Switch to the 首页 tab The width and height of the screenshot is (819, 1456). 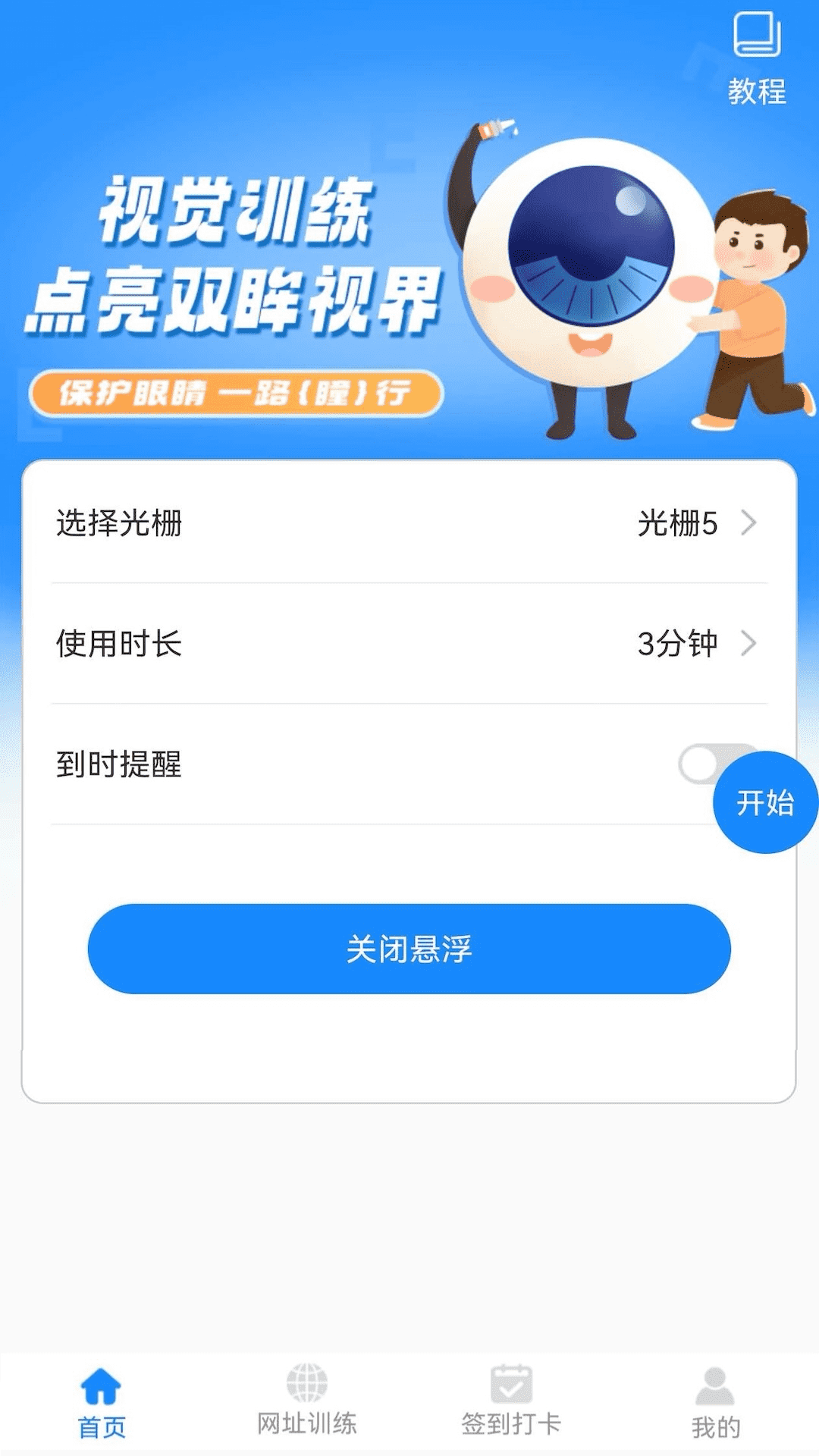click(x=102, y=1402)
